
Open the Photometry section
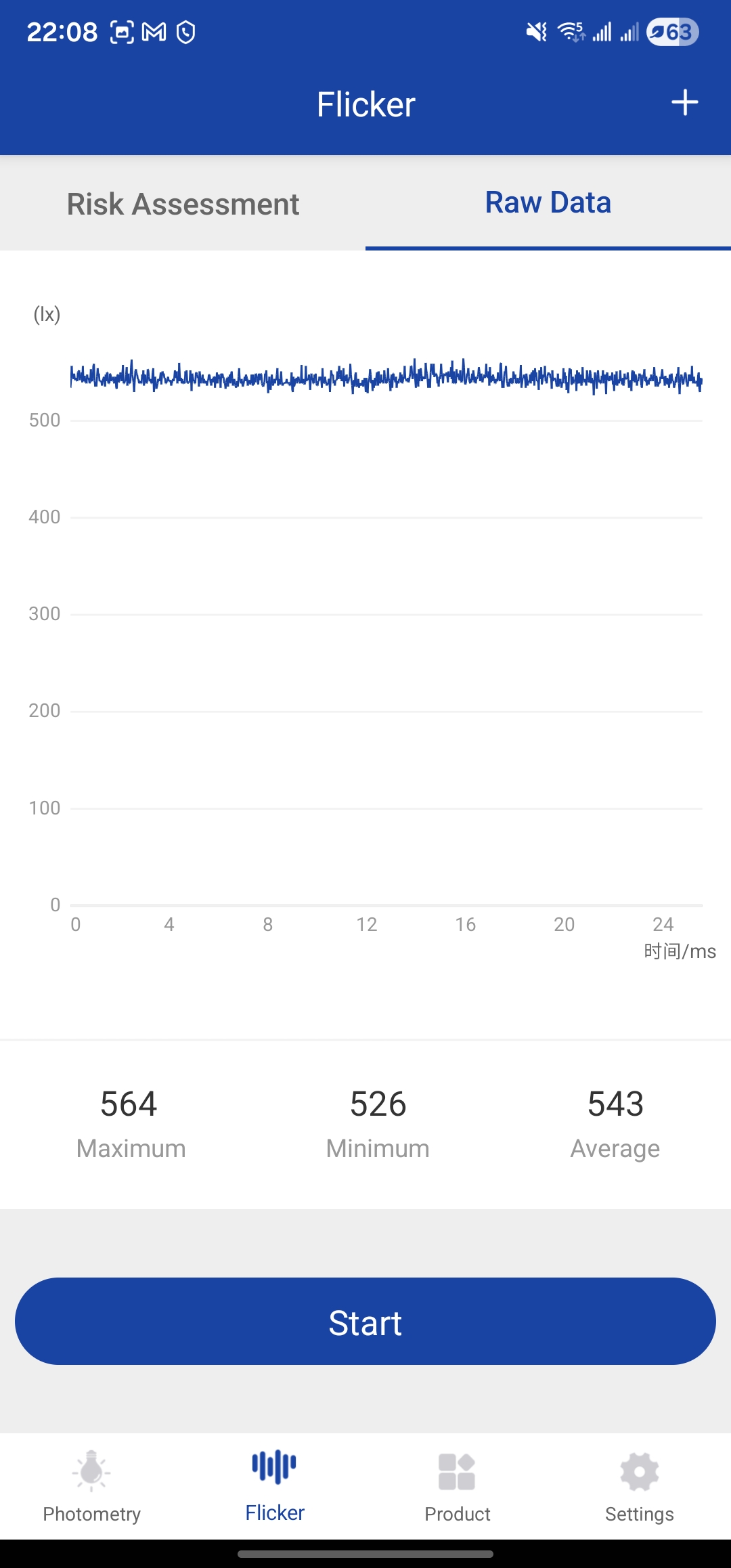pyautogui.click(x=91, y=1487)
